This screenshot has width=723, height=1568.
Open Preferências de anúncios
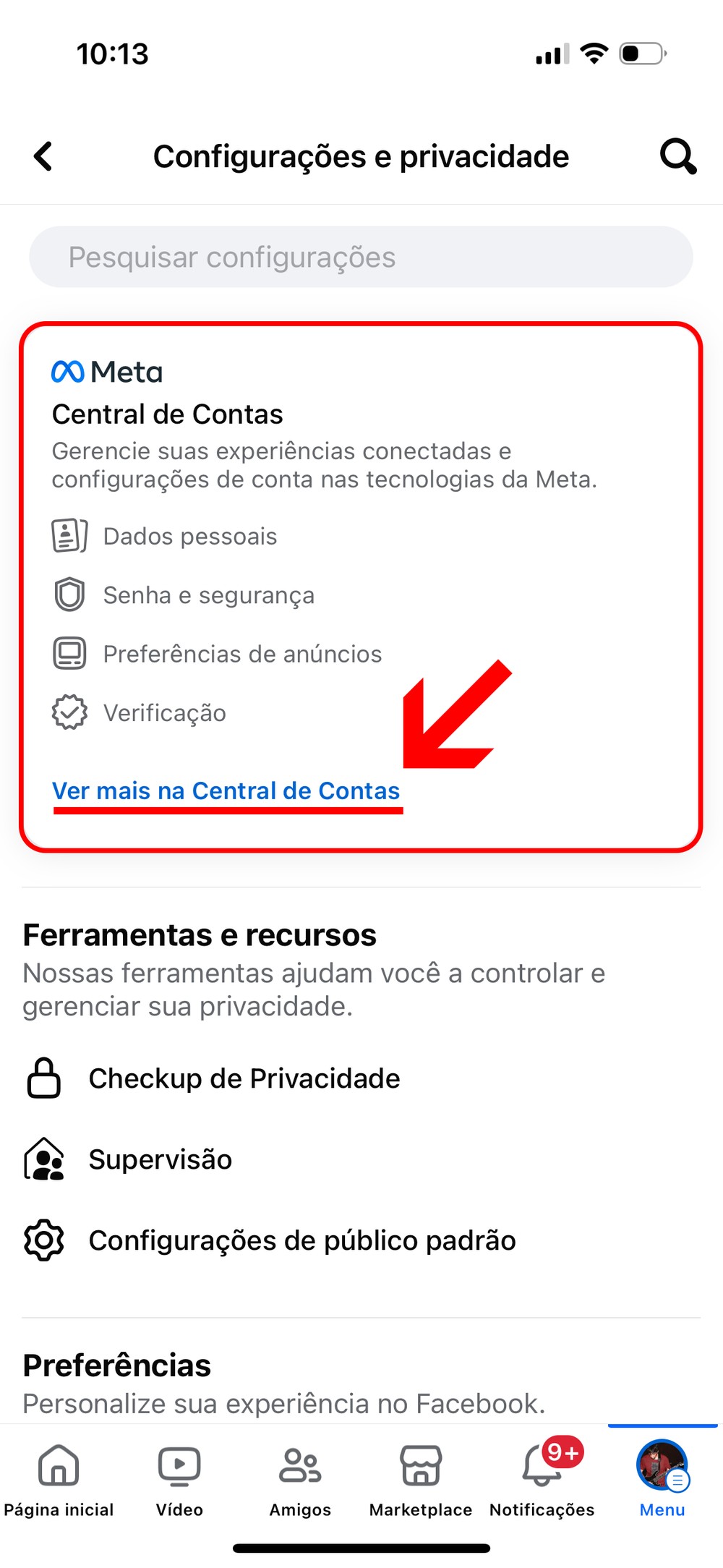[241, 654]
